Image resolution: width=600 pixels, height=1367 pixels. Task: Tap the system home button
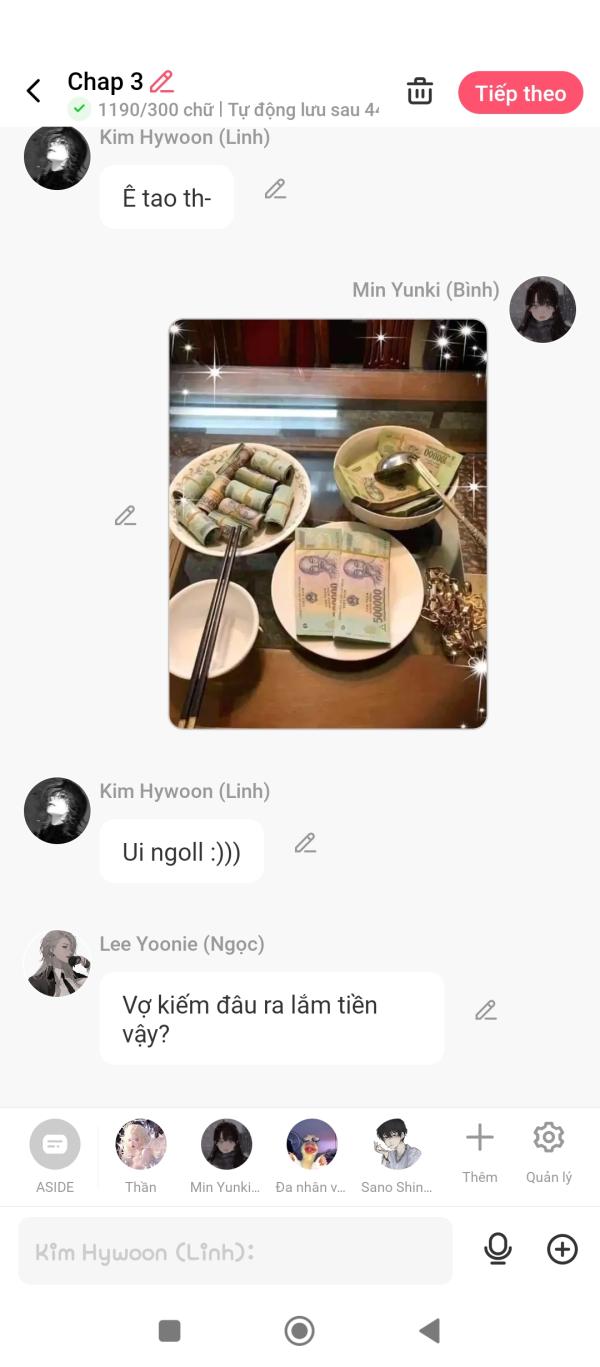299,1330
